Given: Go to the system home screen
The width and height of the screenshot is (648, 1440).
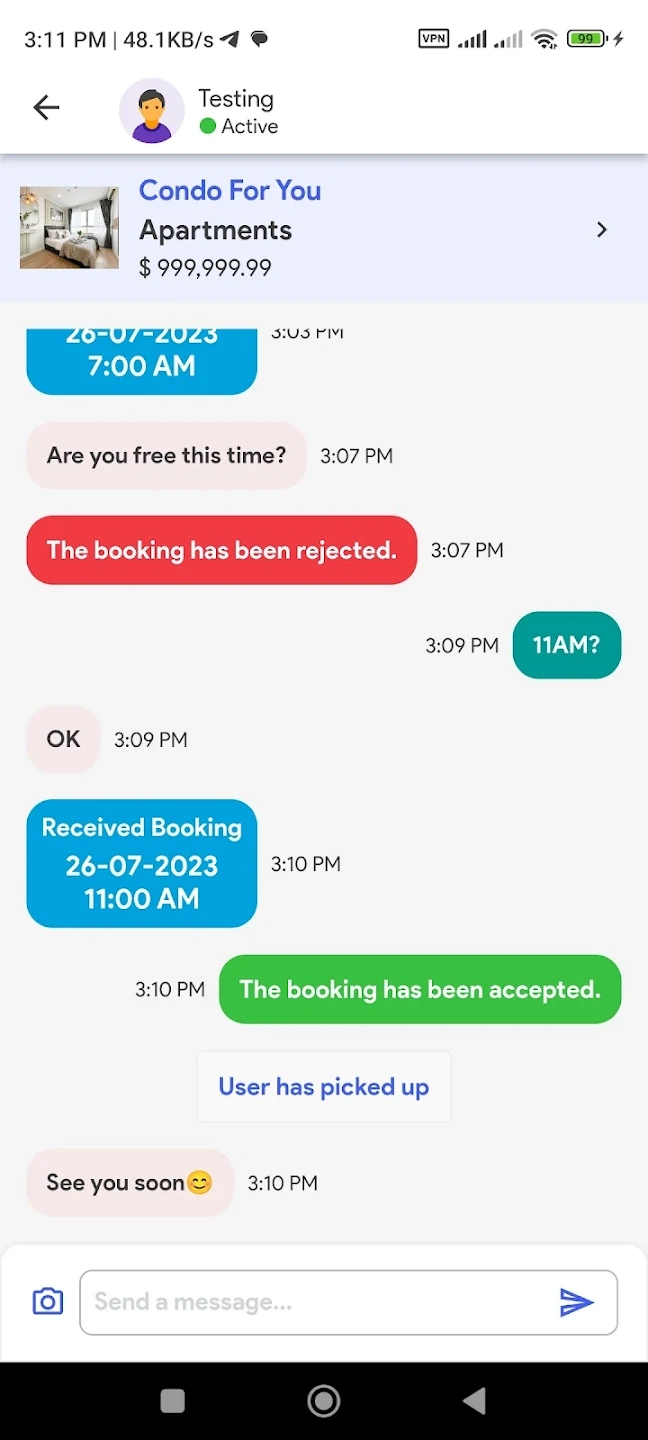Looking at the screenshot, I should coord(324,1400).
